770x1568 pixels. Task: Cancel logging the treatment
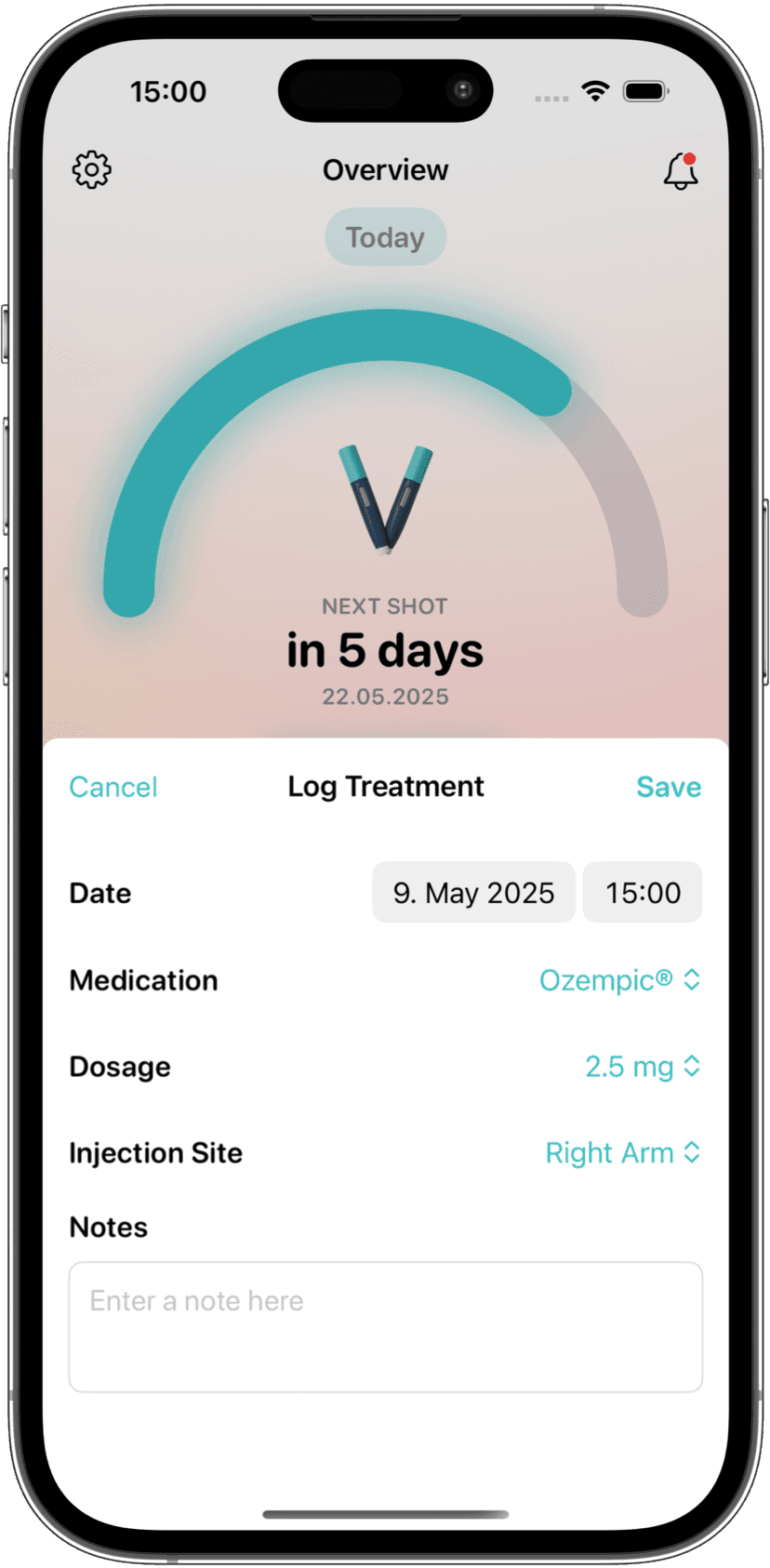(113, 787)
